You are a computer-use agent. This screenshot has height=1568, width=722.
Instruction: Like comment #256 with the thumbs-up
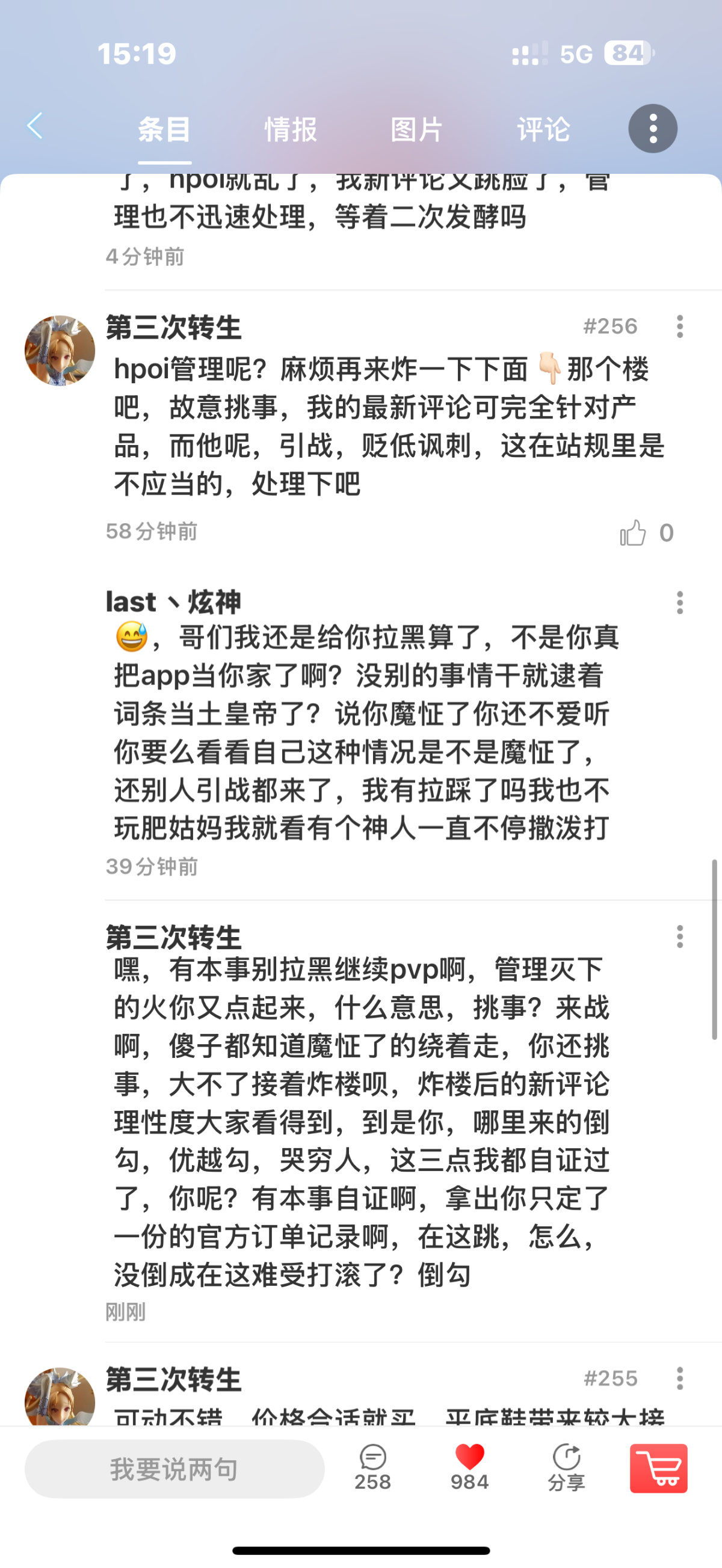point(633,533)
